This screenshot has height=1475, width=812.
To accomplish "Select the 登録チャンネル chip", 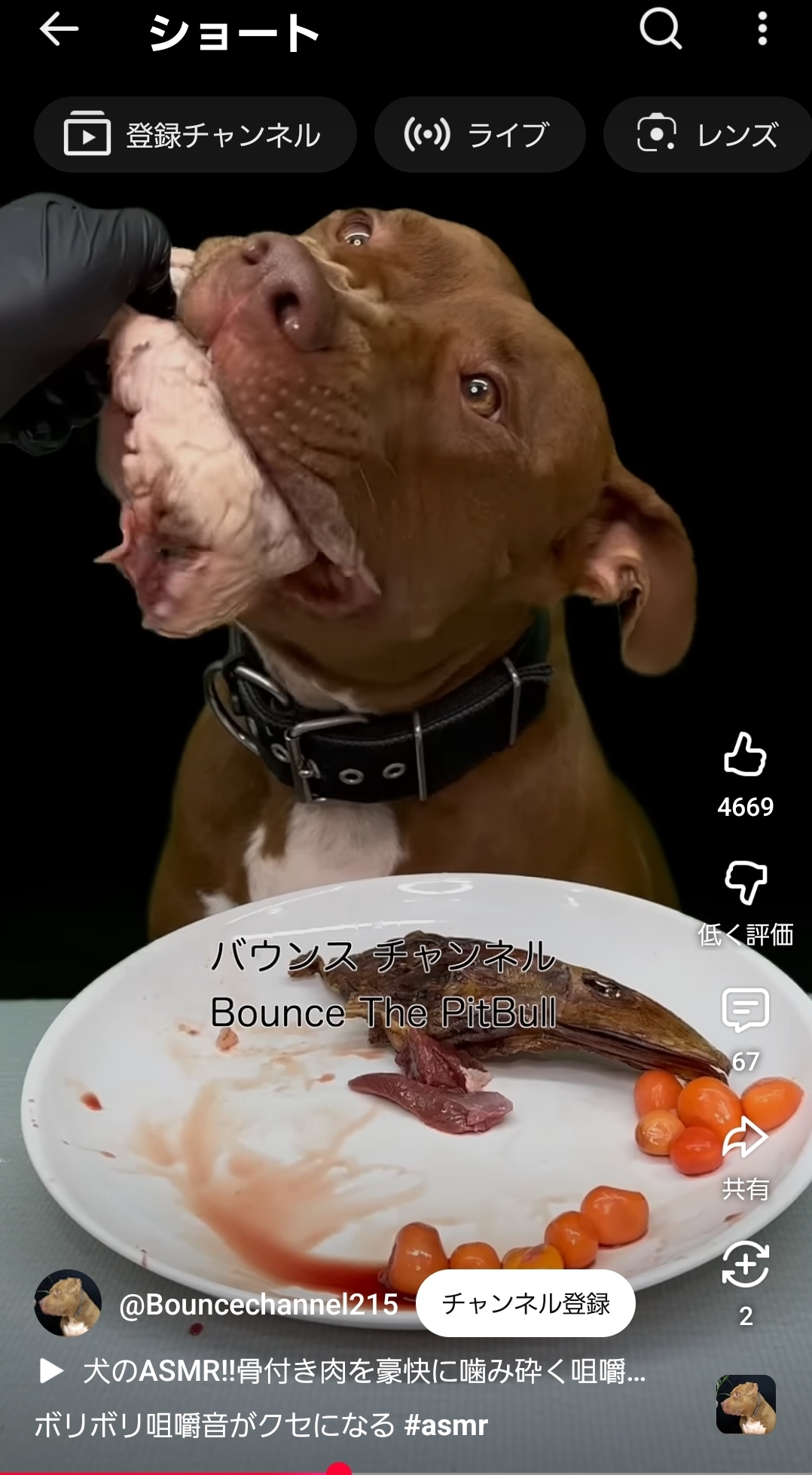I will (x=194, y=135).
